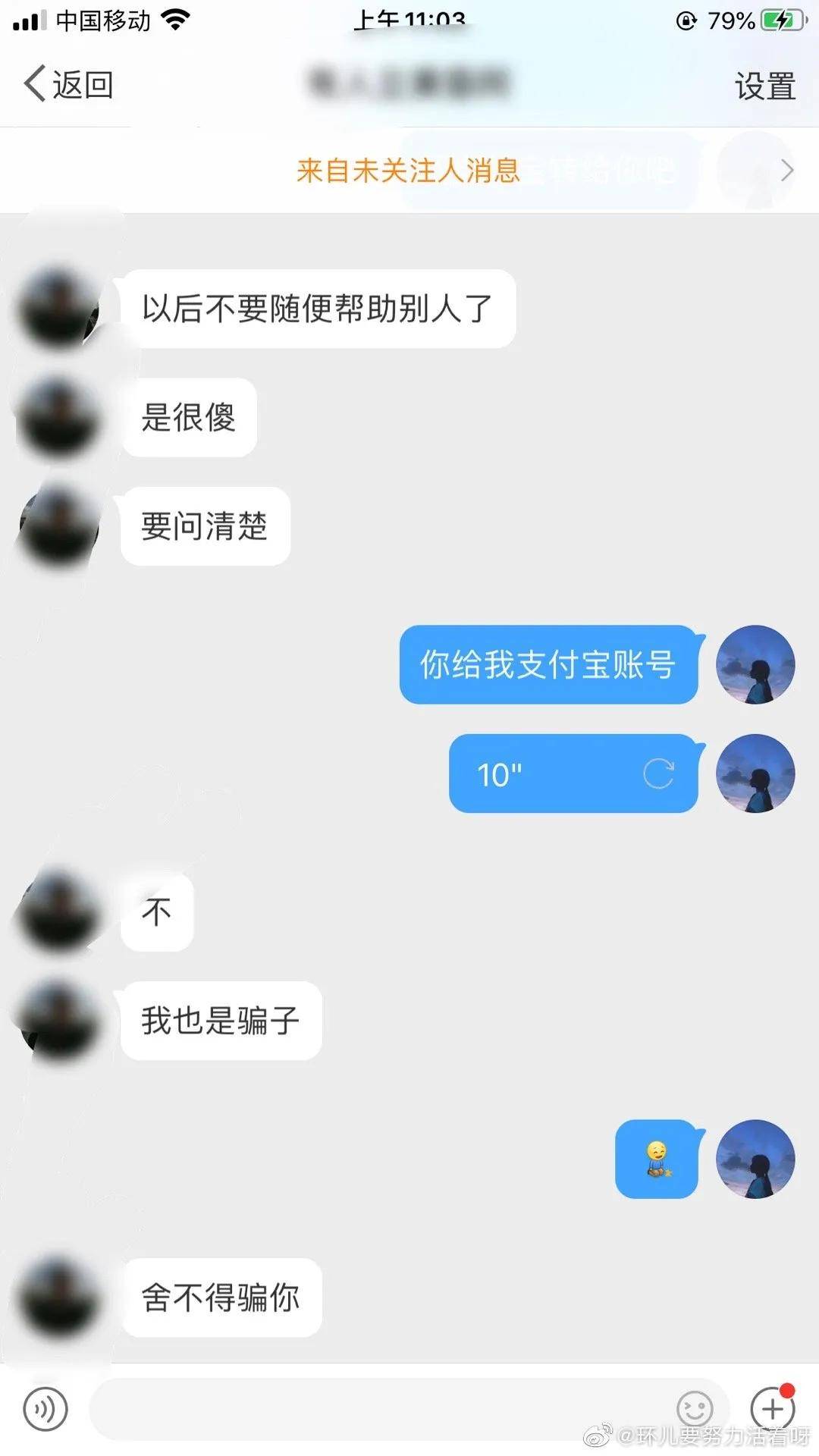
Task: Play the 10" voice message
Action: [573, 773]
